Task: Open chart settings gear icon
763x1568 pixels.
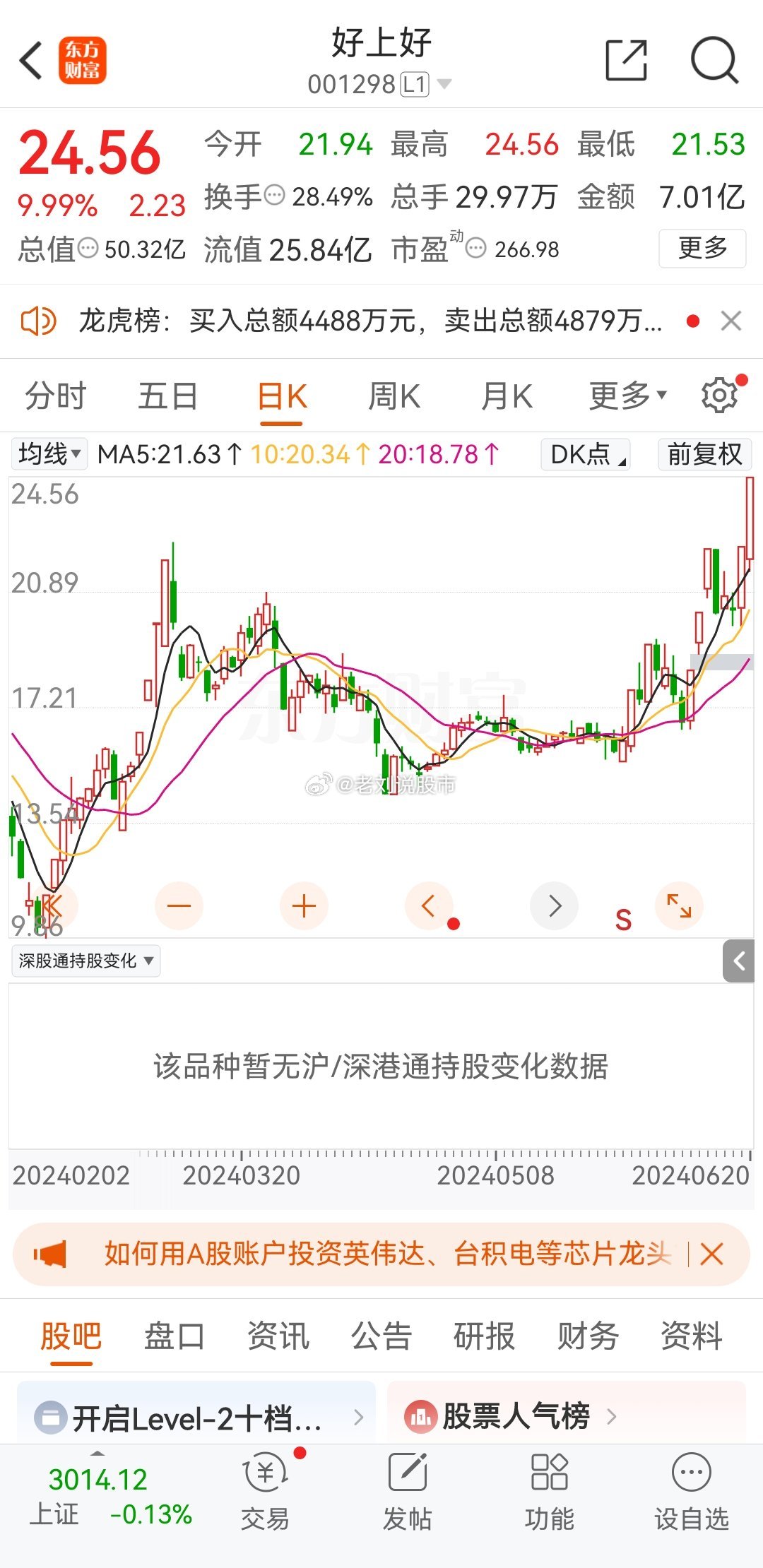Action: 719,396
